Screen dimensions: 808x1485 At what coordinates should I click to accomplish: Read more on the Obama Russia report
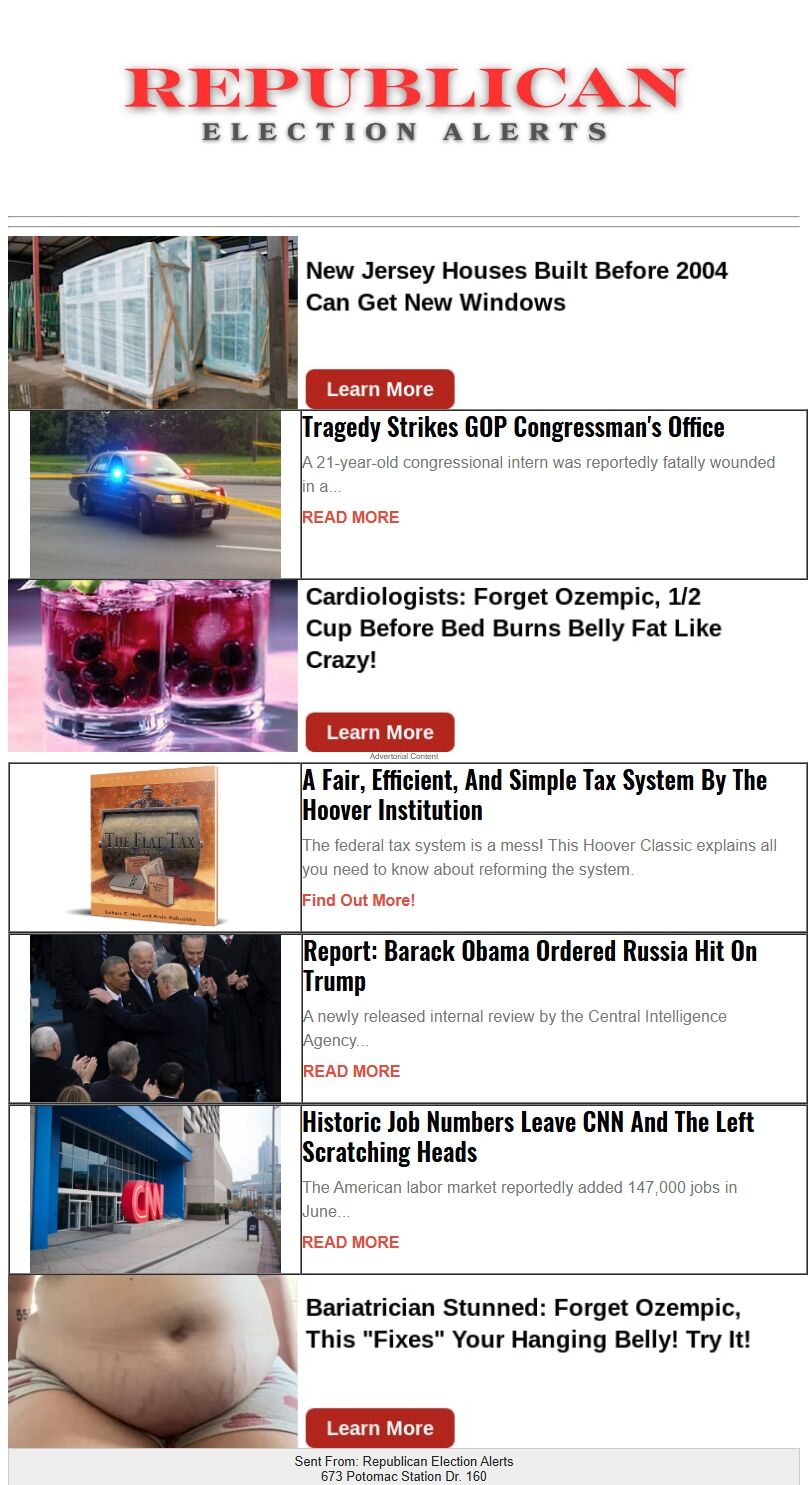tap(351, 1071)
